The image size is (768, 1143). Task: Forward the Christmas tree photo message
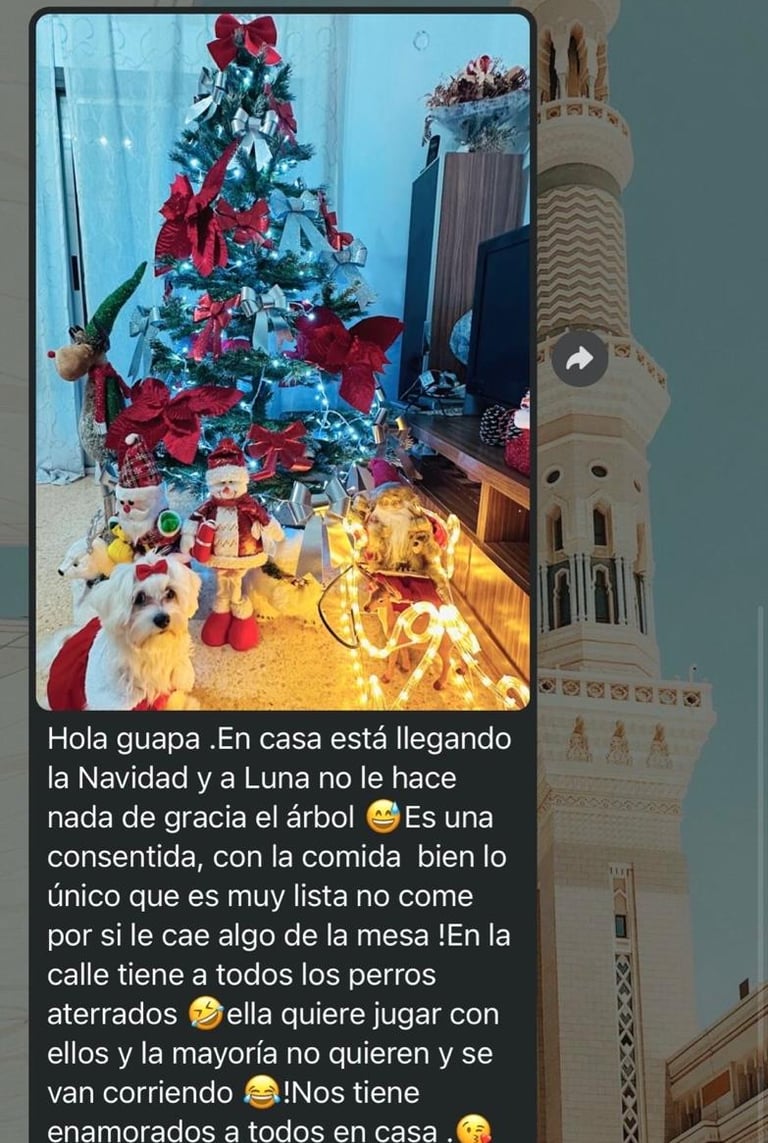(x=579, y=358)
